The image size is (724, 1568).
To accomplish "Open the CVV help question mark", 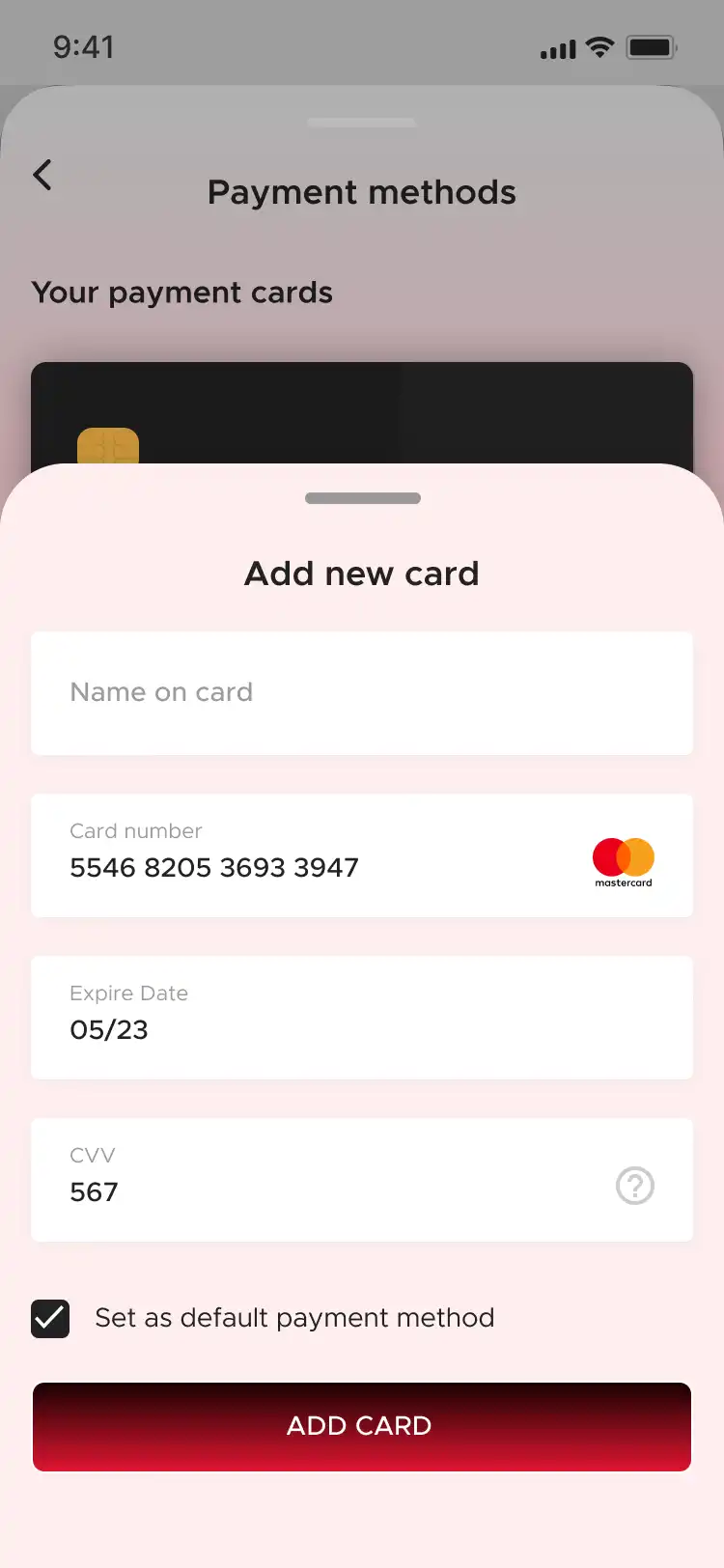I will (634, 1186).
